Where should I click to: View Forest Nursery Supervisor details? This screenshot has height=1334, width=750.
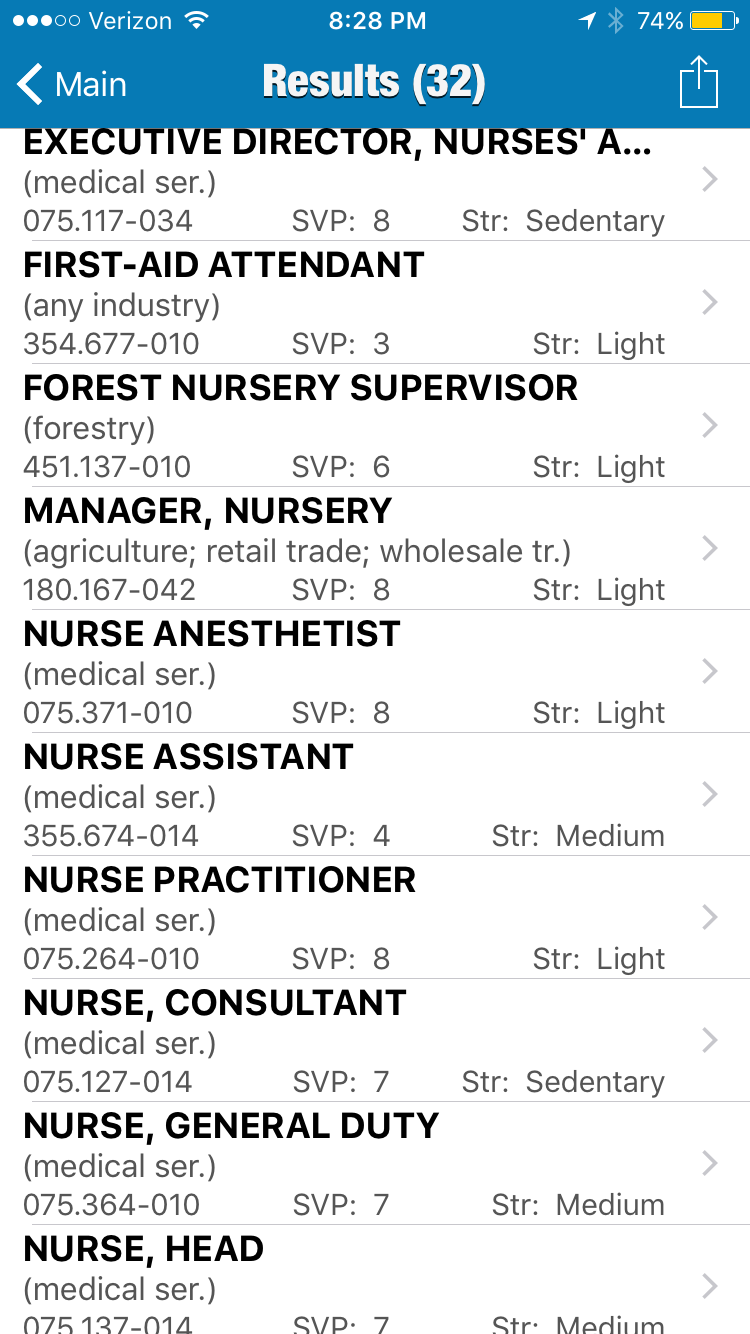[375, 426]
